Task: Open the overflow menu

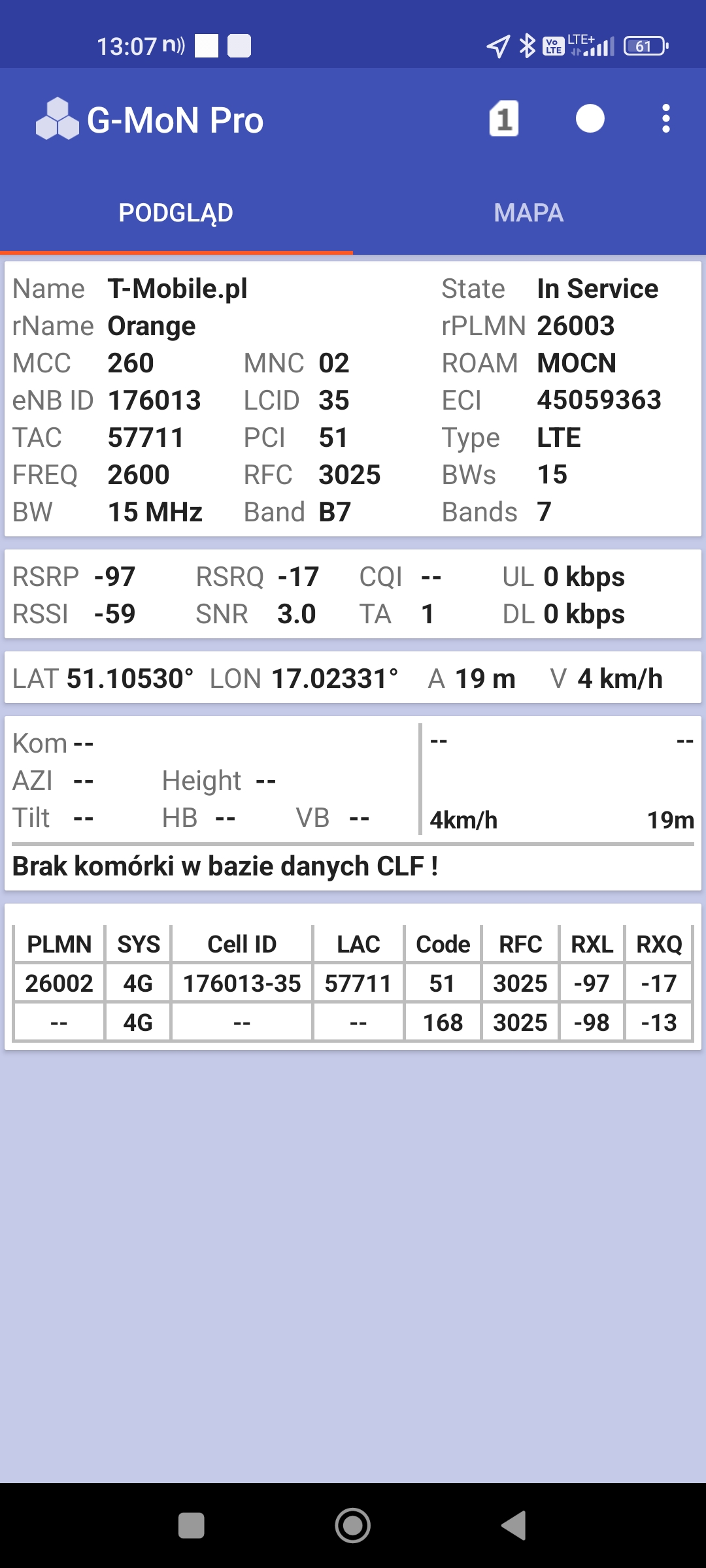Action: [x=665, y=119]
